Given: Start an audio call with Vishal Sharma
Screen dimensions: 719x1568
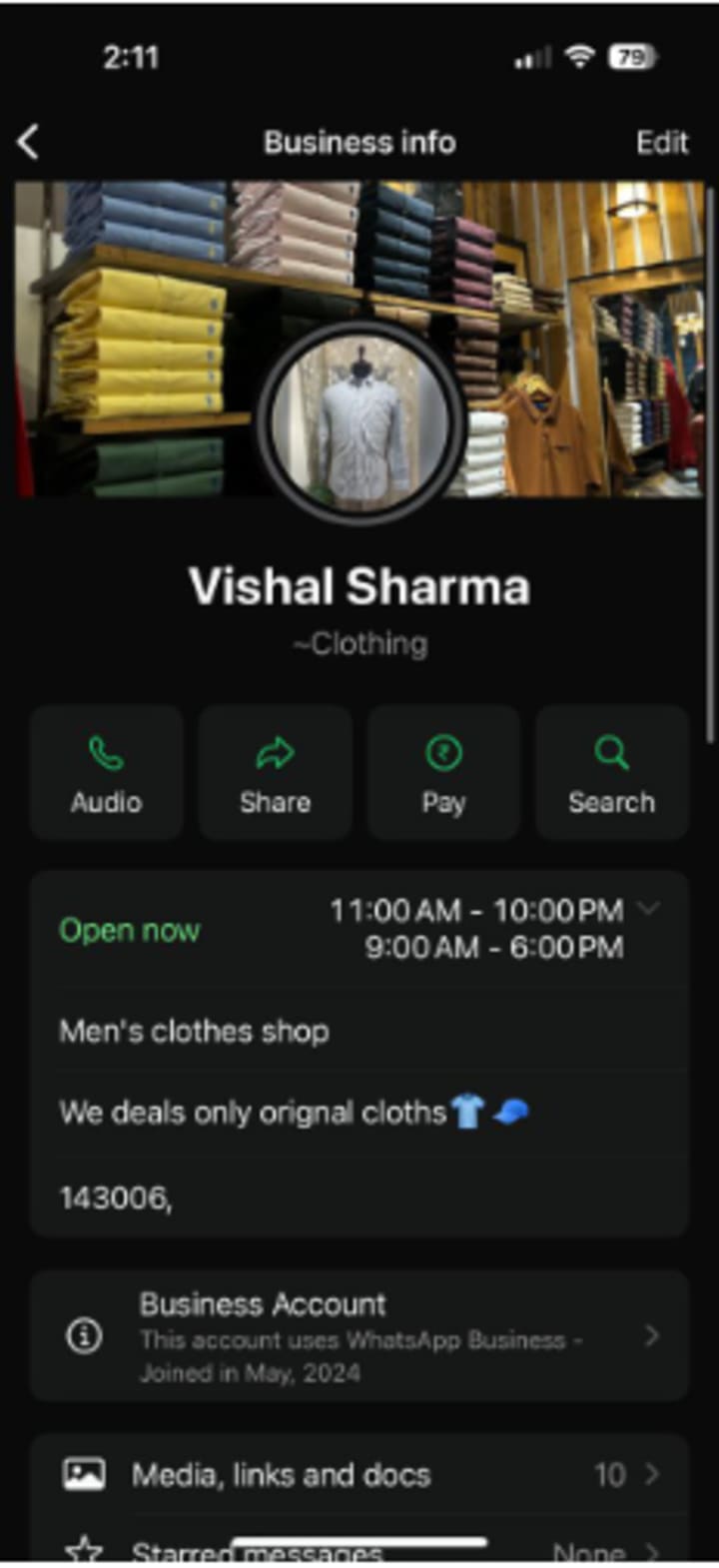Looking at the screenshot, I should (106, 773).
